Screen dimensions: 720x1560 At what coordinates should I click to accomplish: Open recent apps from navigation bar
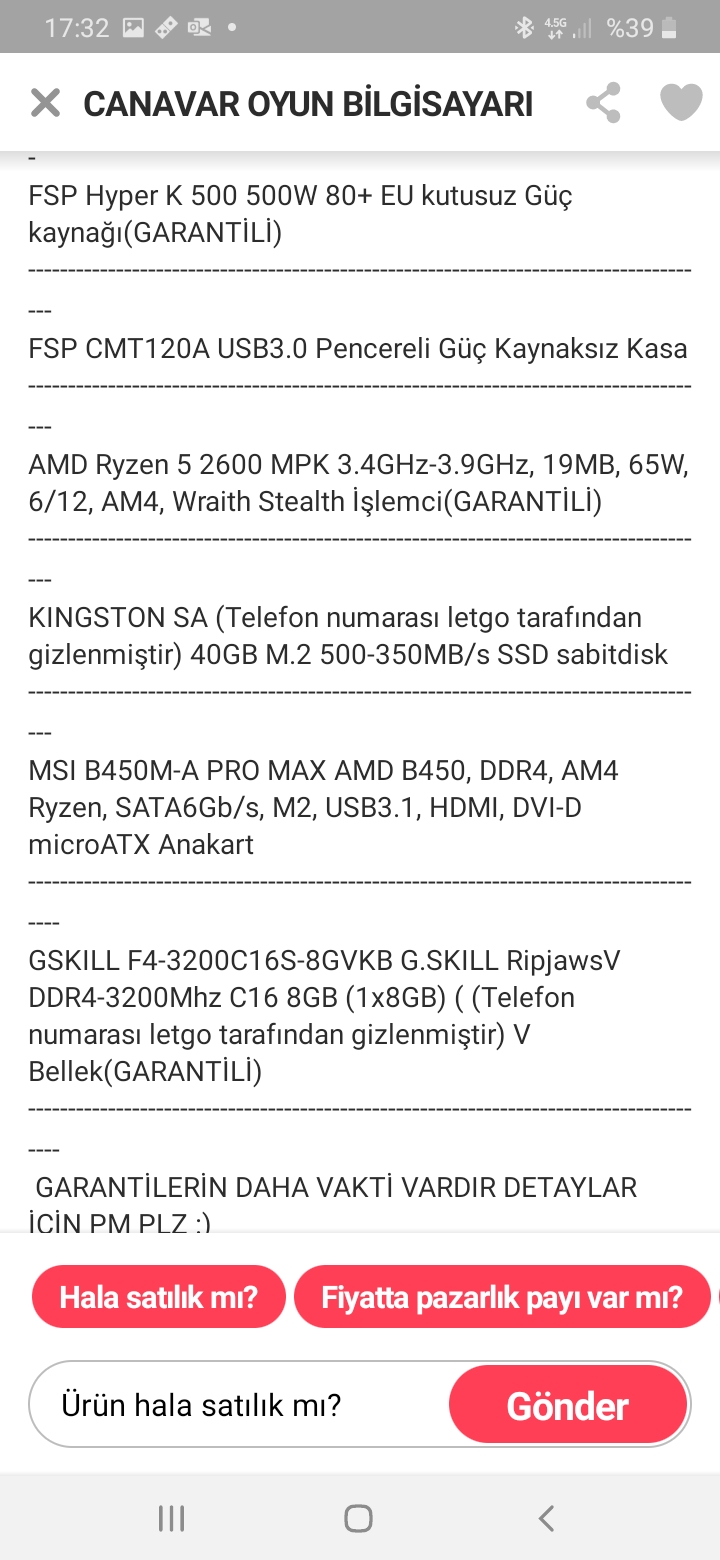pyautogui.click(x=172, y=1518)
